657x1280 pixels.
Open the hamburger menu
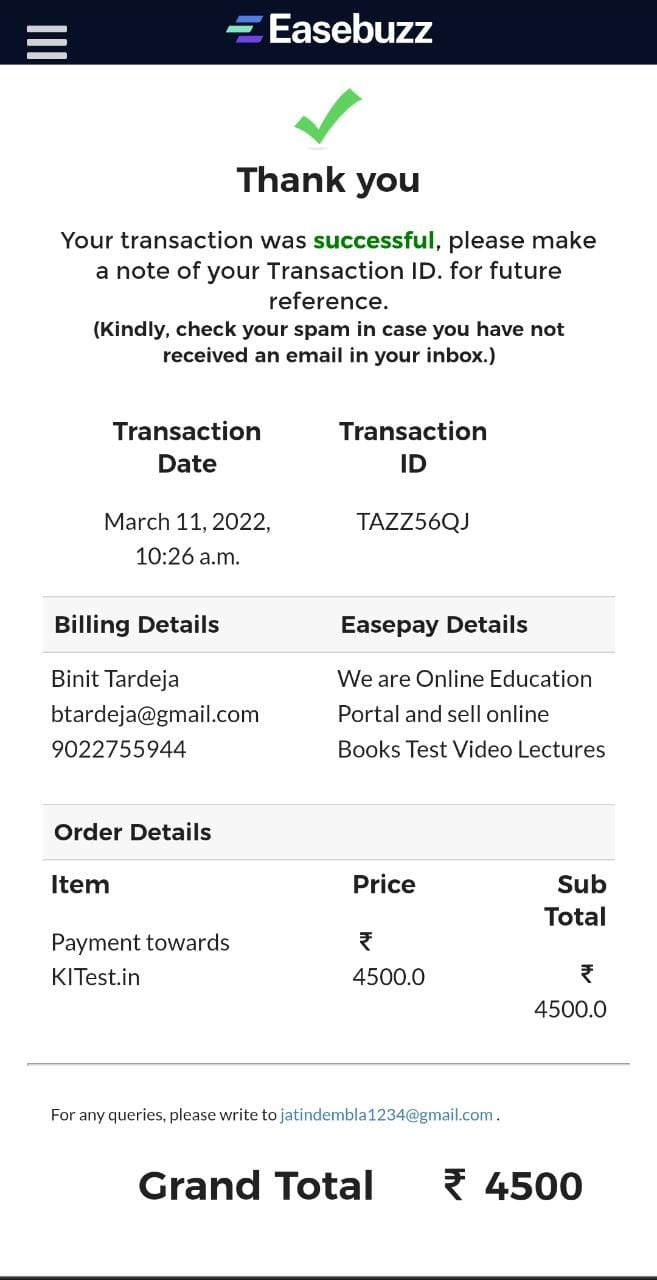[46, 42]
